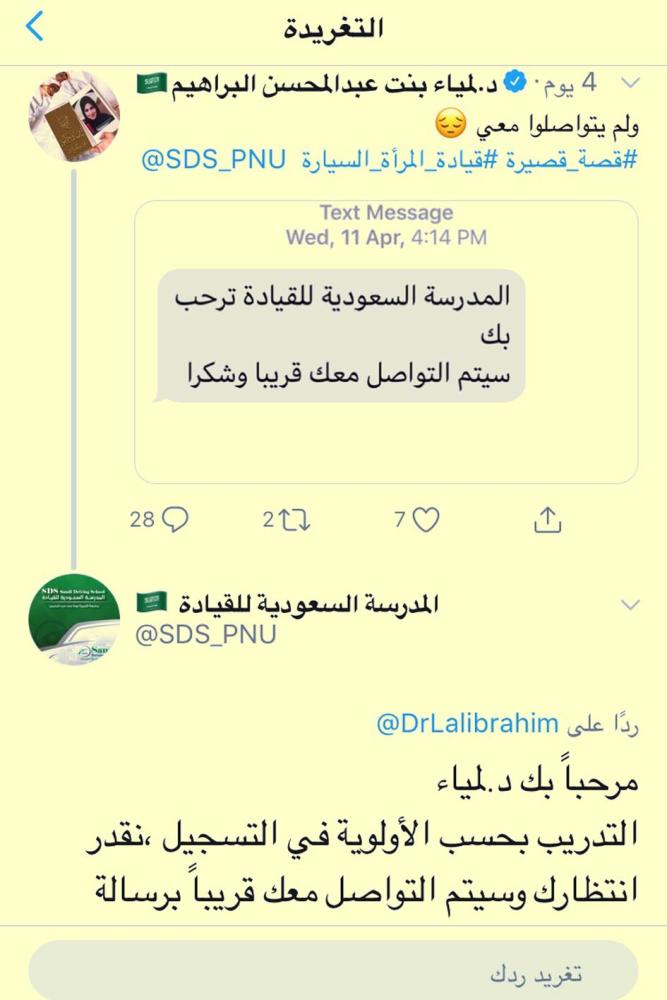The height and width of the screenshot is (1000, 667).
Task: Expand options chevron on Dr. Lamia's tweet
Action: click(x=630, y=81)
